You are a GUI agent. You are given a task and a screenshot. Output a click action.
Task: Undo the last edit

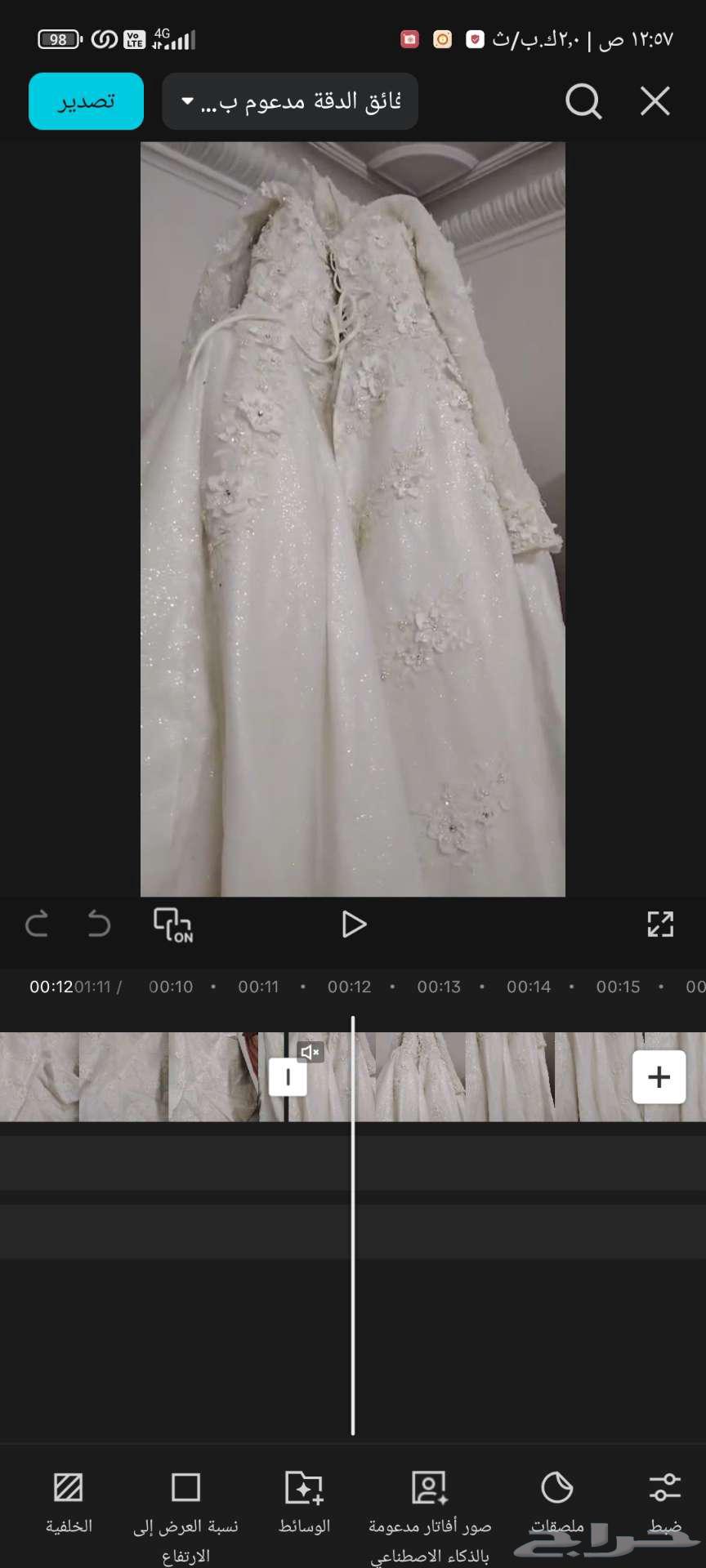pyautogui.click(x=99, y=924)
